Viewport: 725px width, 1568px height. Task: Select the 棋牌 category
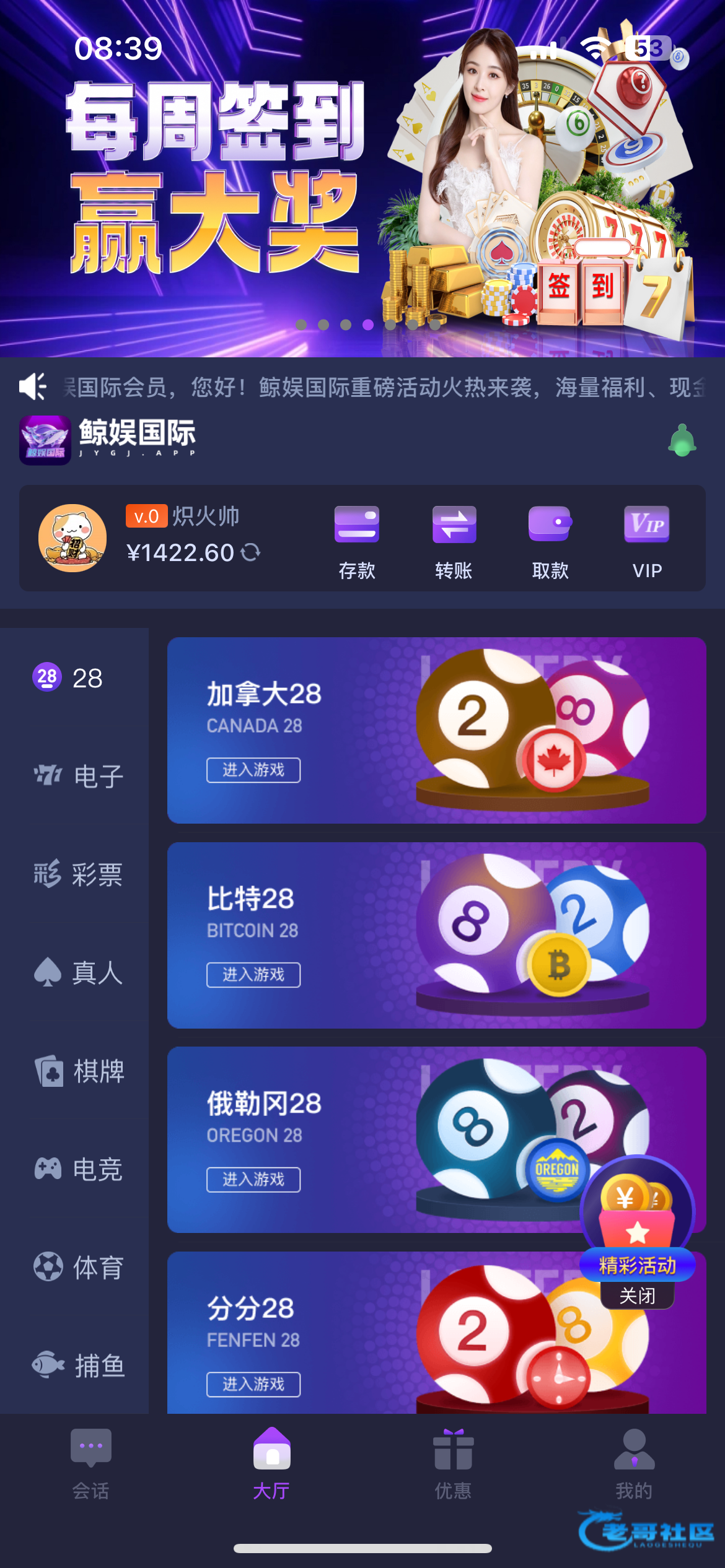[x=79, y=1071]
